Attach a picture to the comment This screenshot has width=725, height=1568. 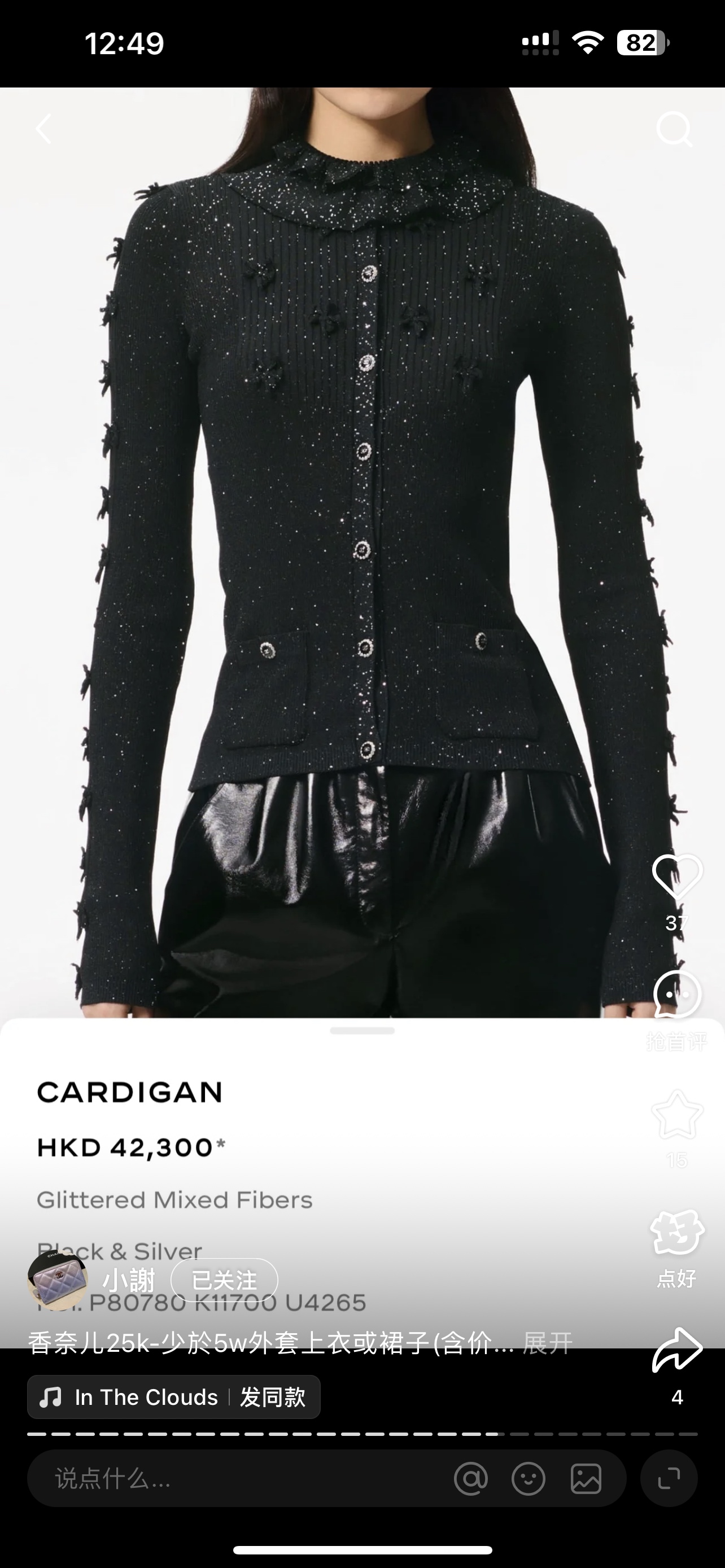[586, 1478]
